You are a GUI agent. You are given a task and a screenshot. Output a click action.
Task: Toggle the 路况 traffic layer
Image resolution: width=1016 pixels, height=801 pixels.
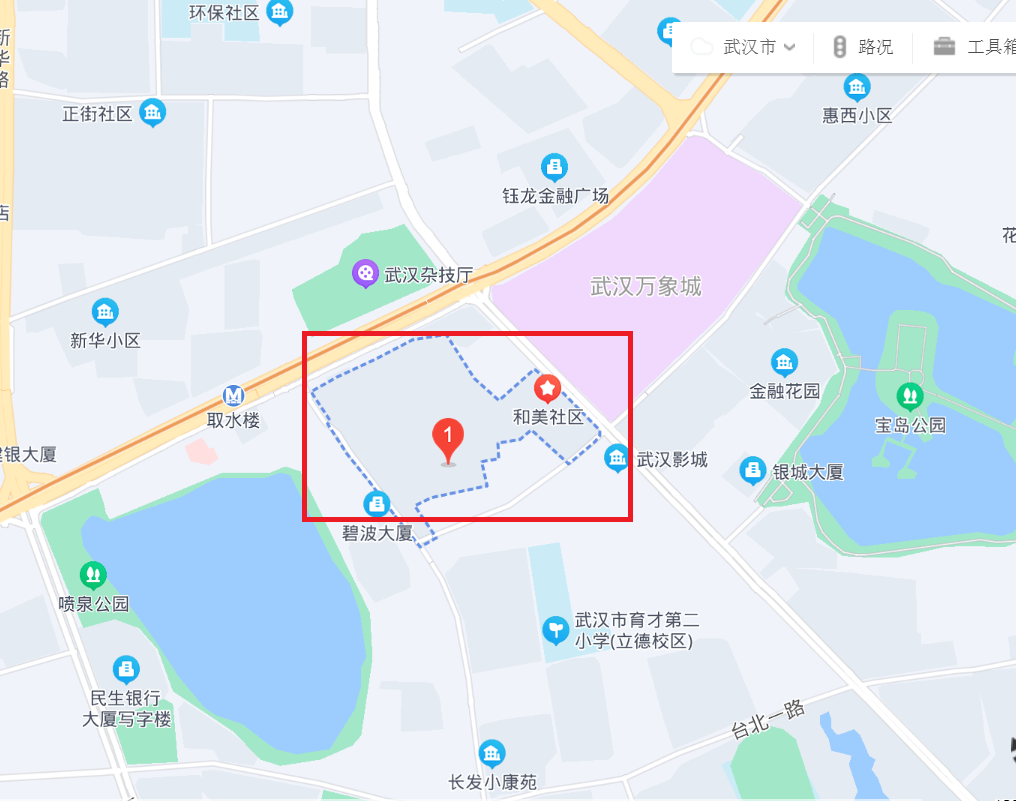[863, 47]
